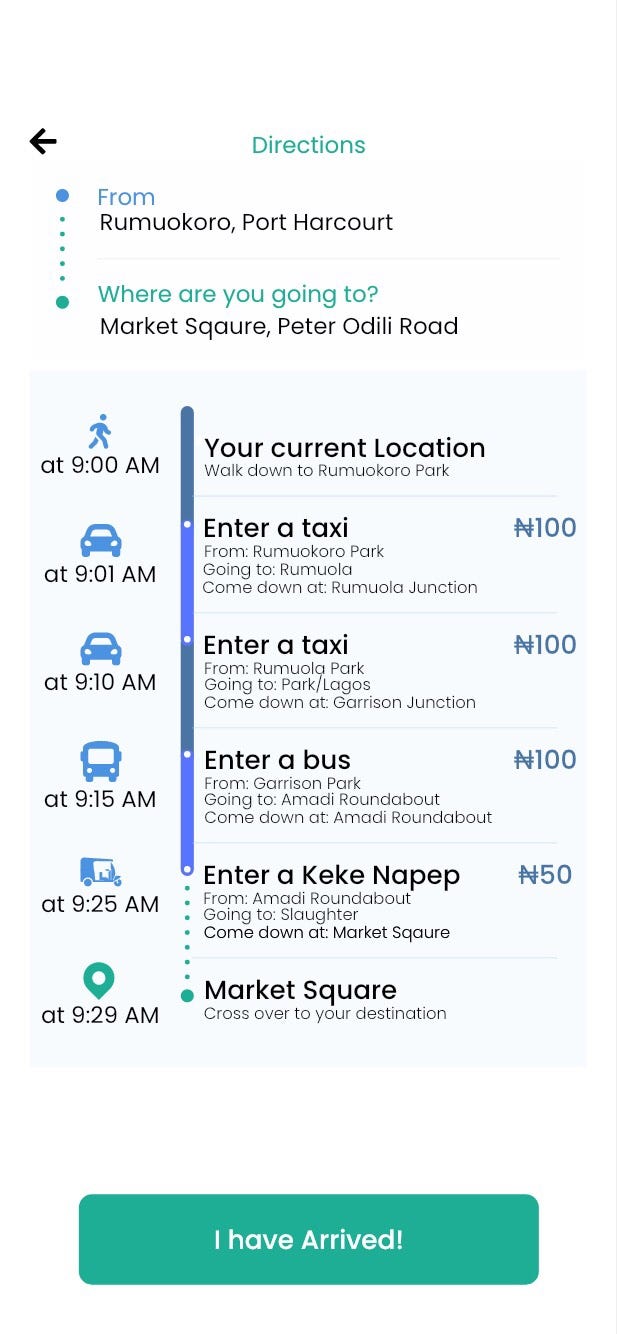Change the destination field
Screen dimensions: 617x1334
click(279, 326)
